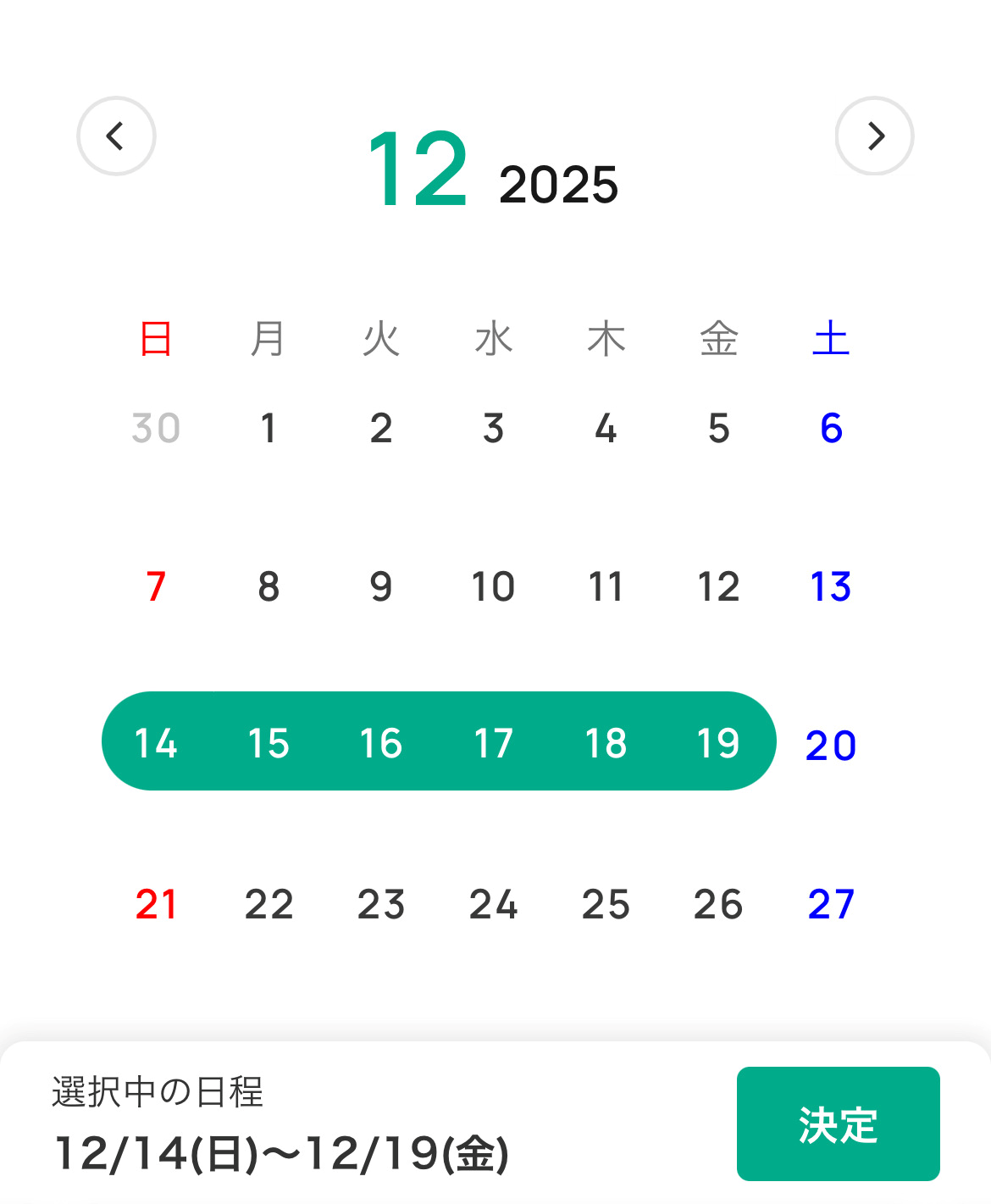Viewport: 991px width, 1204px height.
Task: Select December 17 within highlighted range
Action: click(x=493, y=743)
